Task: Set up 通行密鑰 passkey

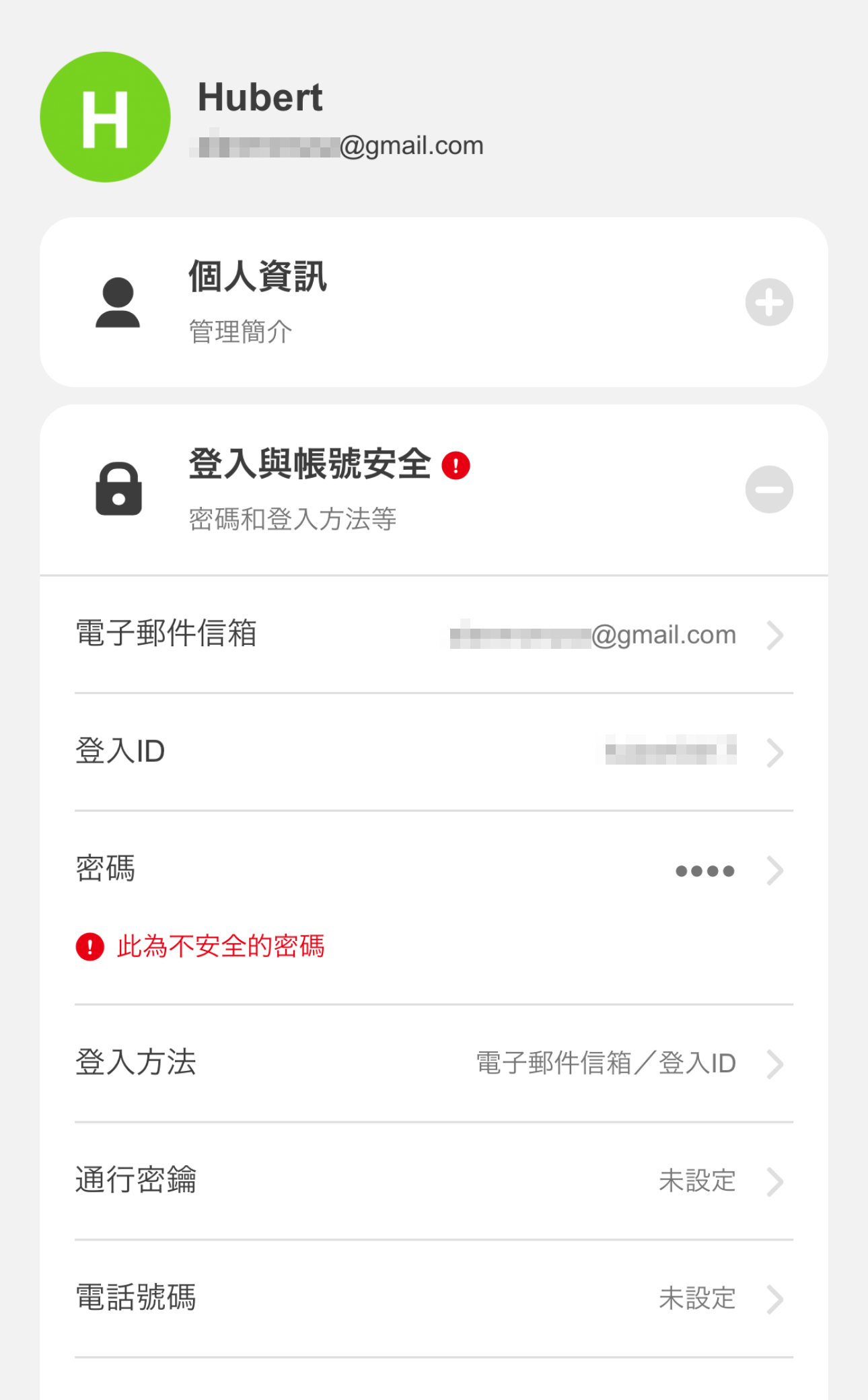Action: point(434,1181)
